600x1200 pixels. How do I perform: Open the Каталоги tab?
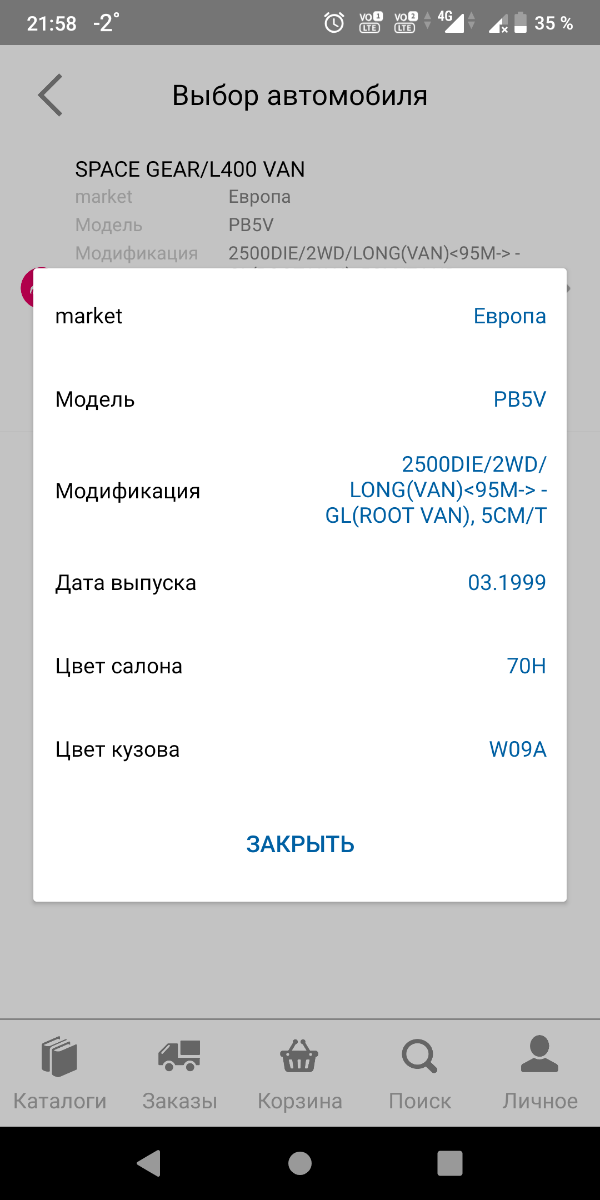pos(60,1073)
